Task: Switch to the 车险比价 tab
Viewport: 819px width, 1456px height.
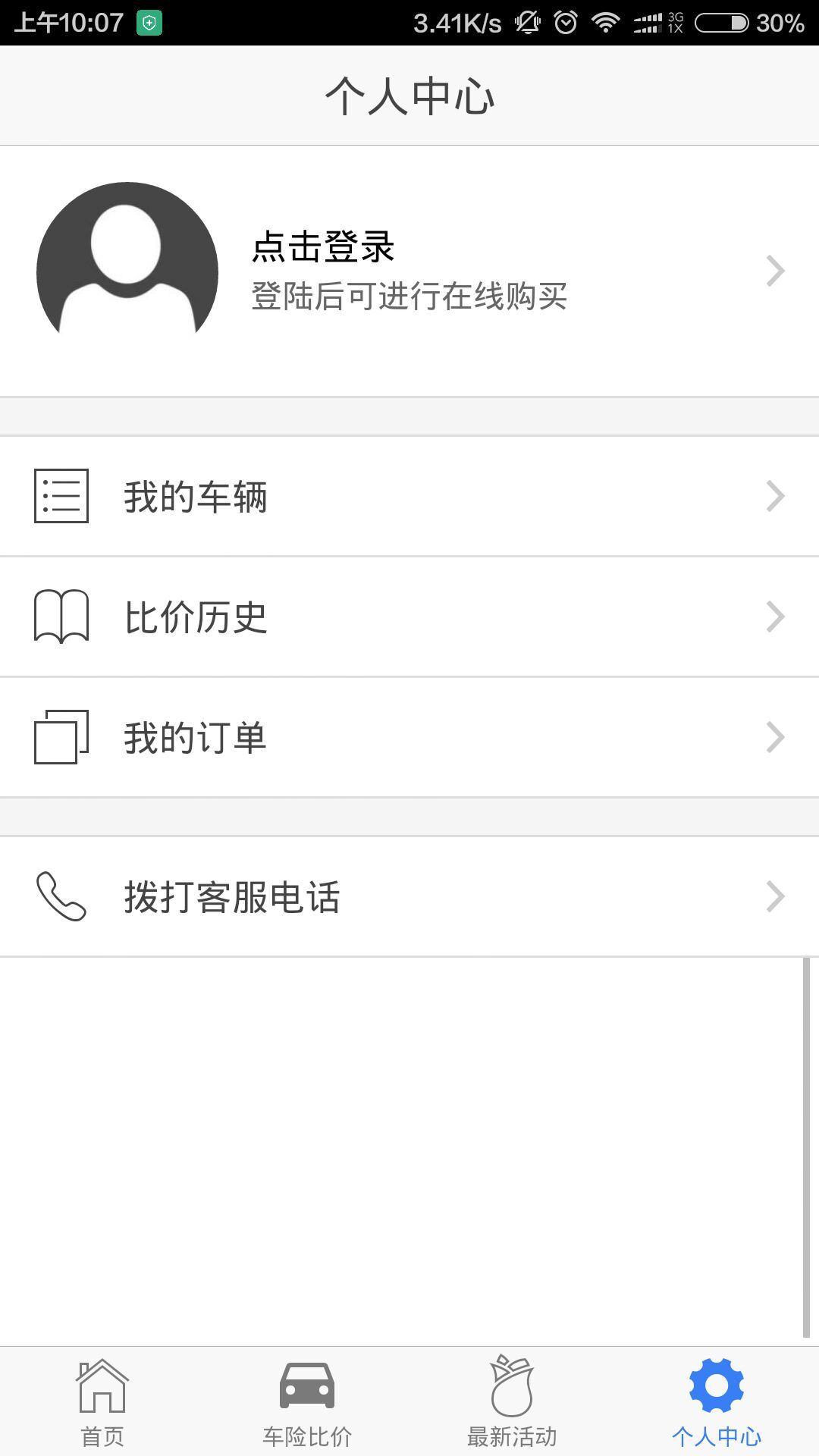Action: pos(307,1403)
